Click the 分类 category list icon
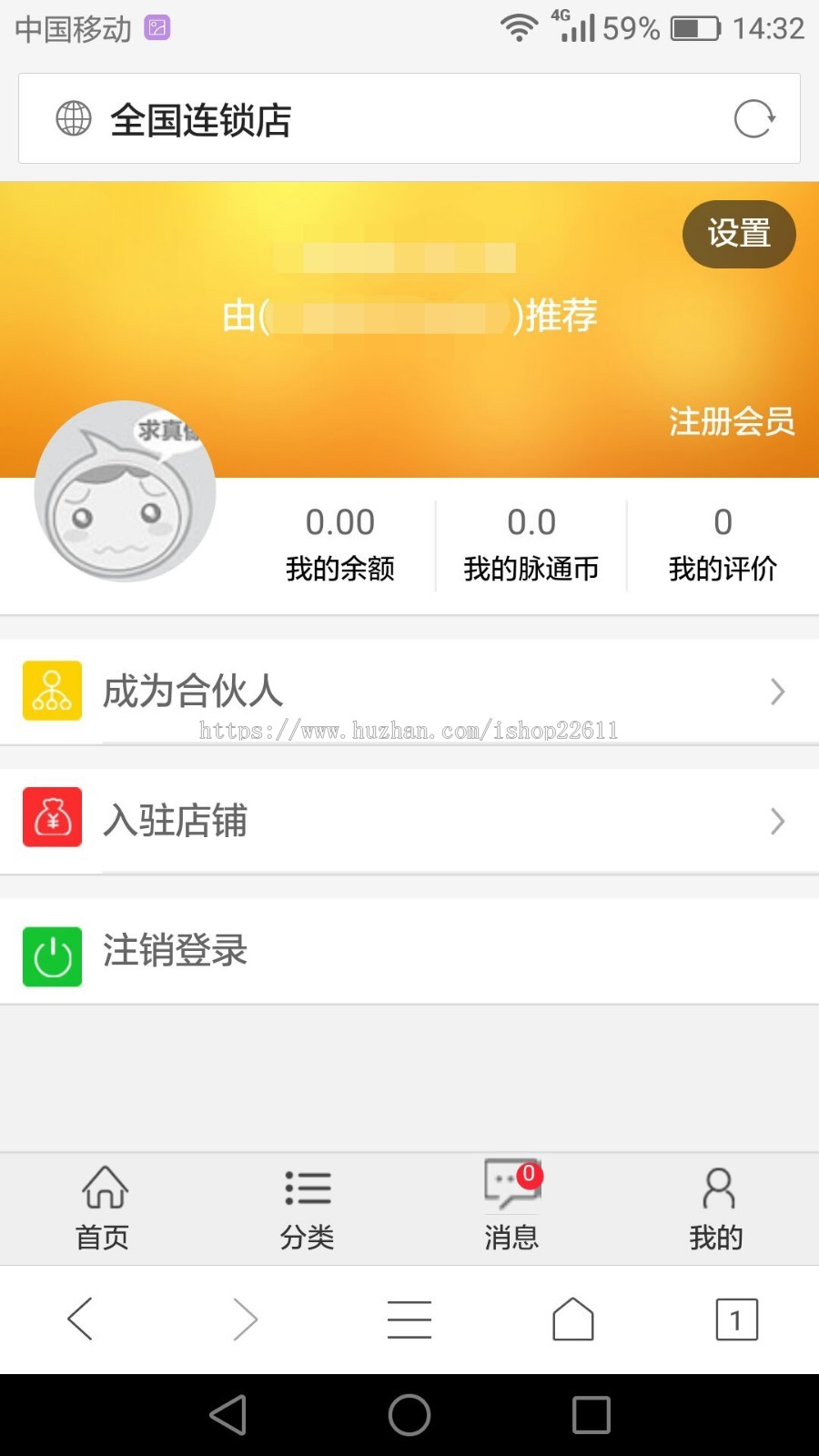The height and width of the screenshot is (1456, 819). [x=307, y=1188]
